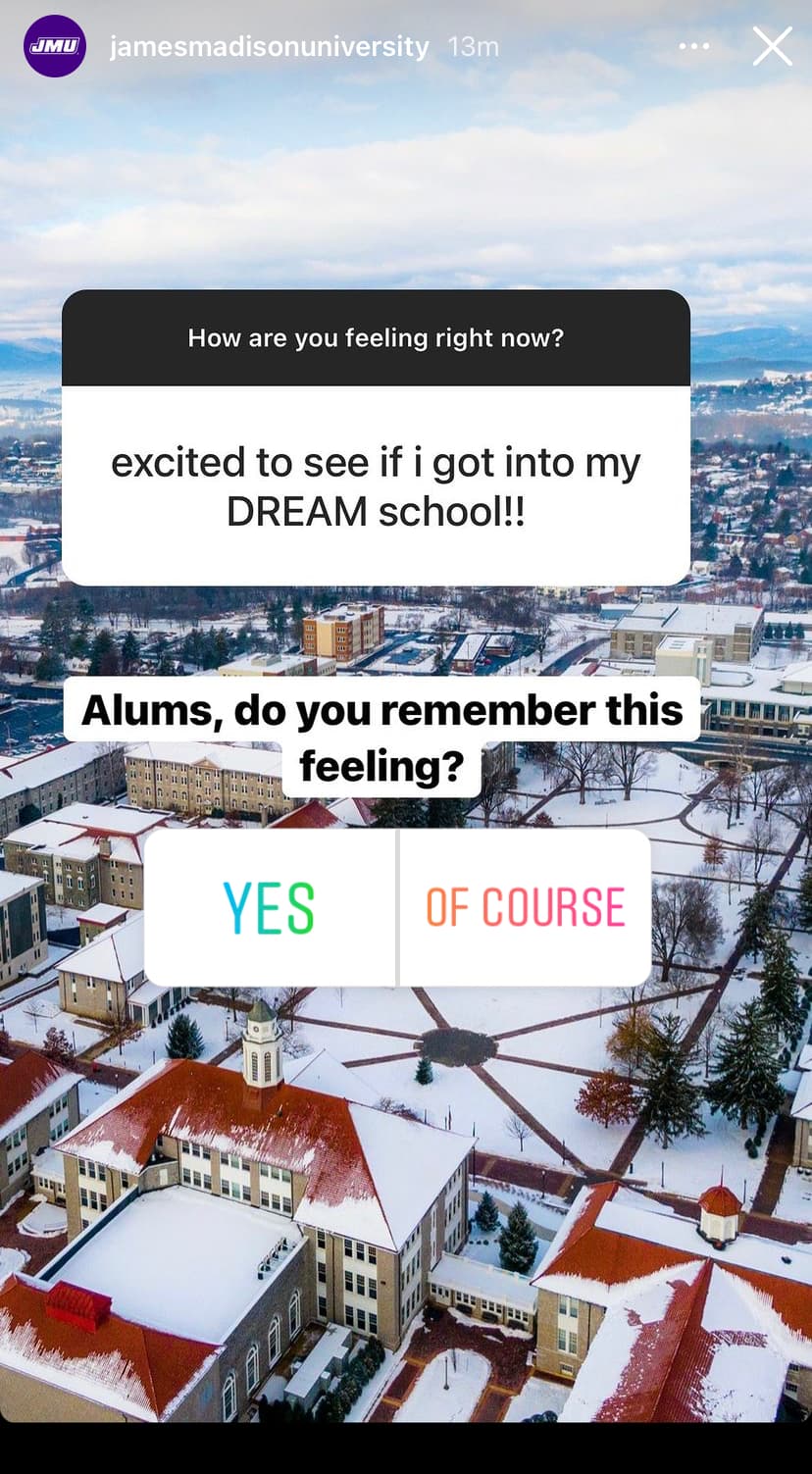
Task: Open the three-dot story options menu
Action: (x=694, y=46)
